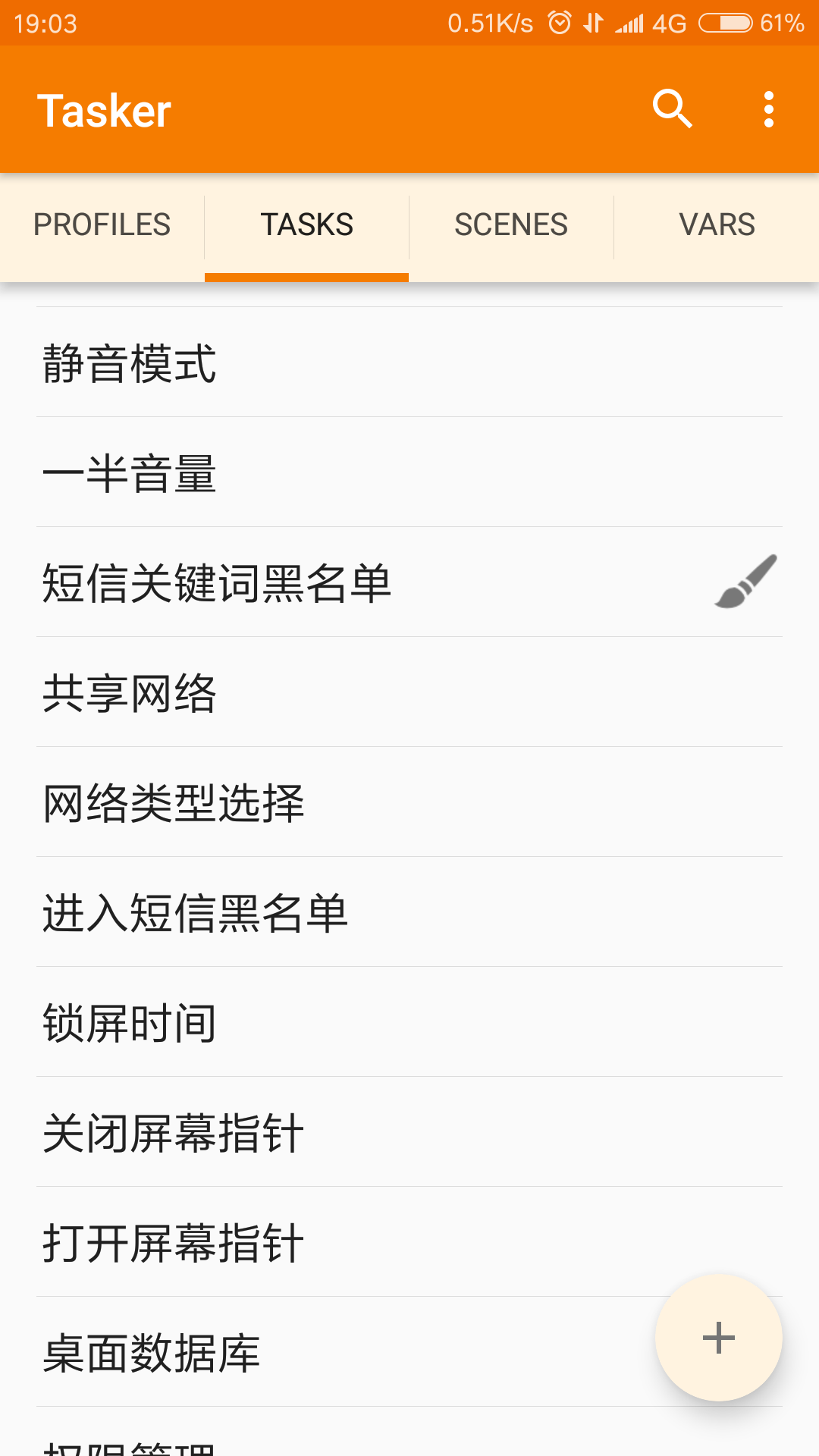Go to the VARS tab
819x1456 pixels.
pyautogui.click(x=717, y=225)
